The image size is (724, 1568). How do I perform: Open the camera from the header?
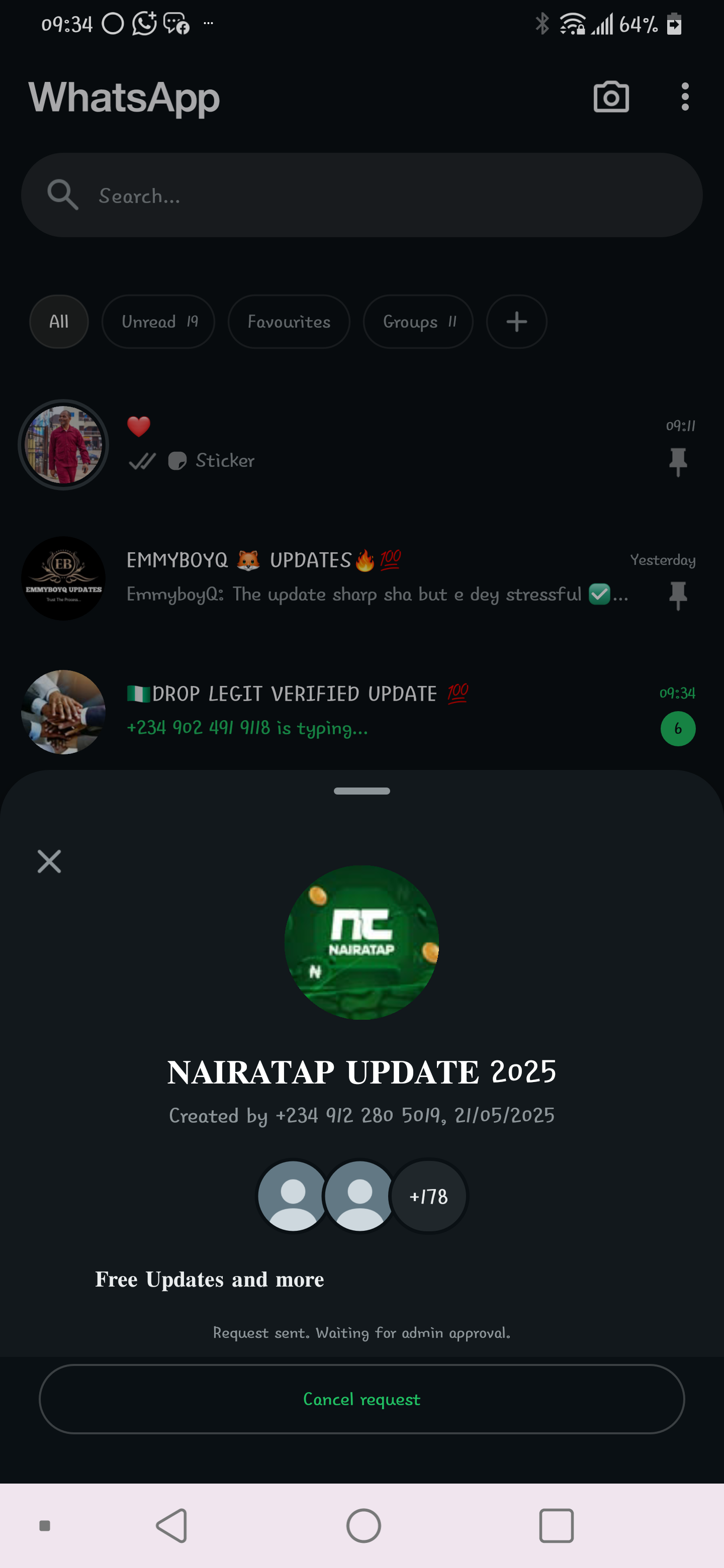pyautogui.click(x=611, y=97)
